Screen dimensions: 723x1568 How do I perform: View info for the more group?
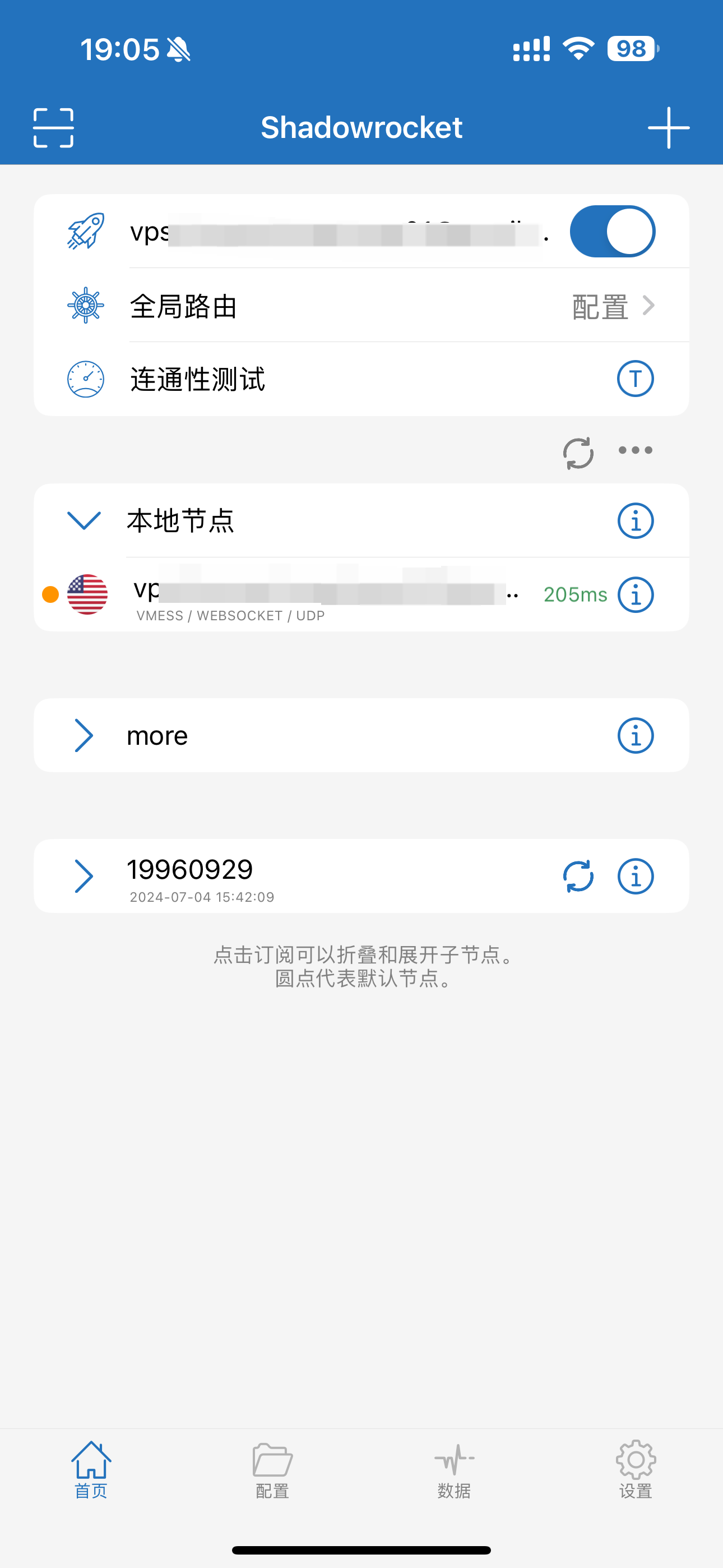tap(635, 735)
